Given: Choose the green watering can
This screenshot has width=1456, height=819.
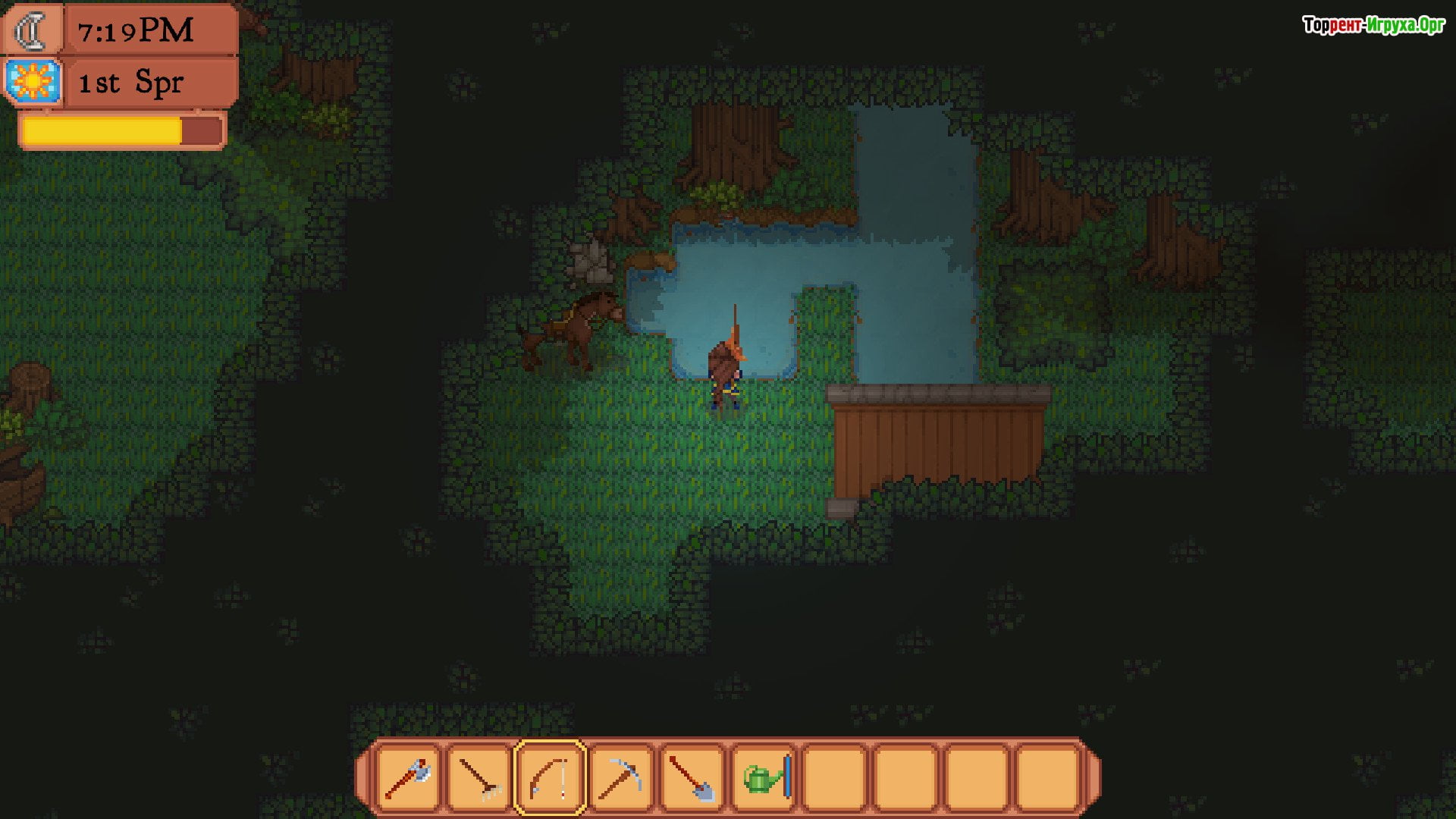Looking at the screenshot, I should point(764,777).
